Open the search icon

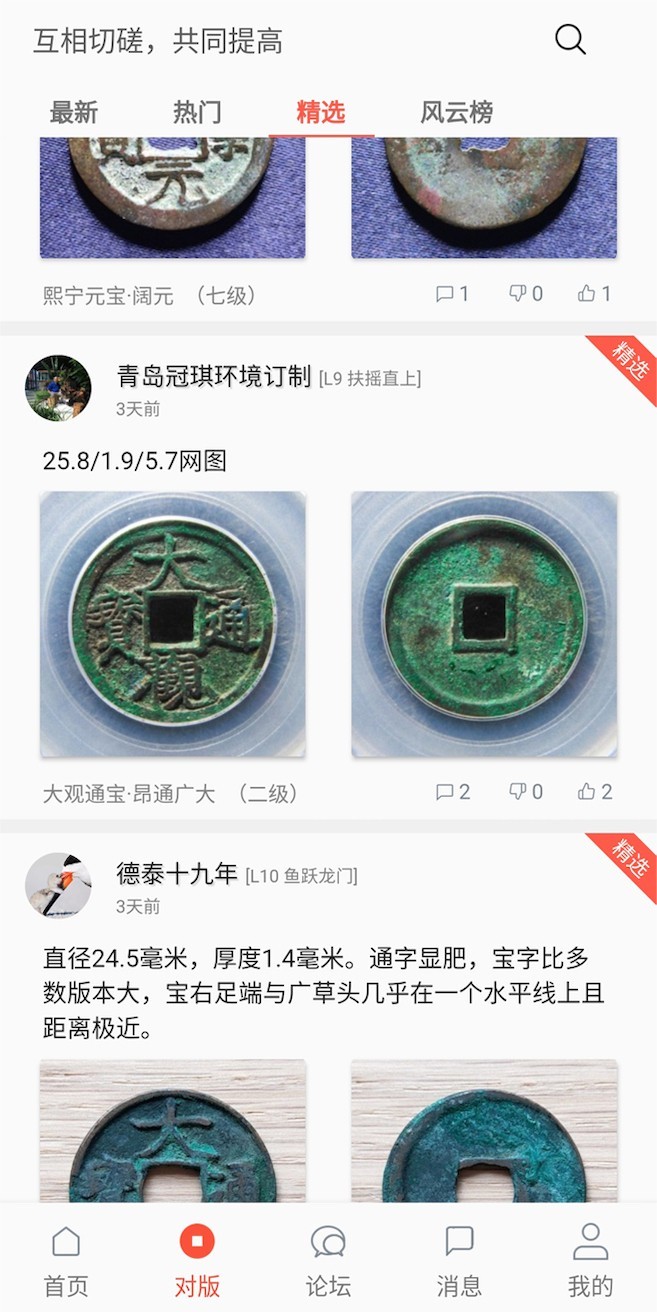coord(570,40)
